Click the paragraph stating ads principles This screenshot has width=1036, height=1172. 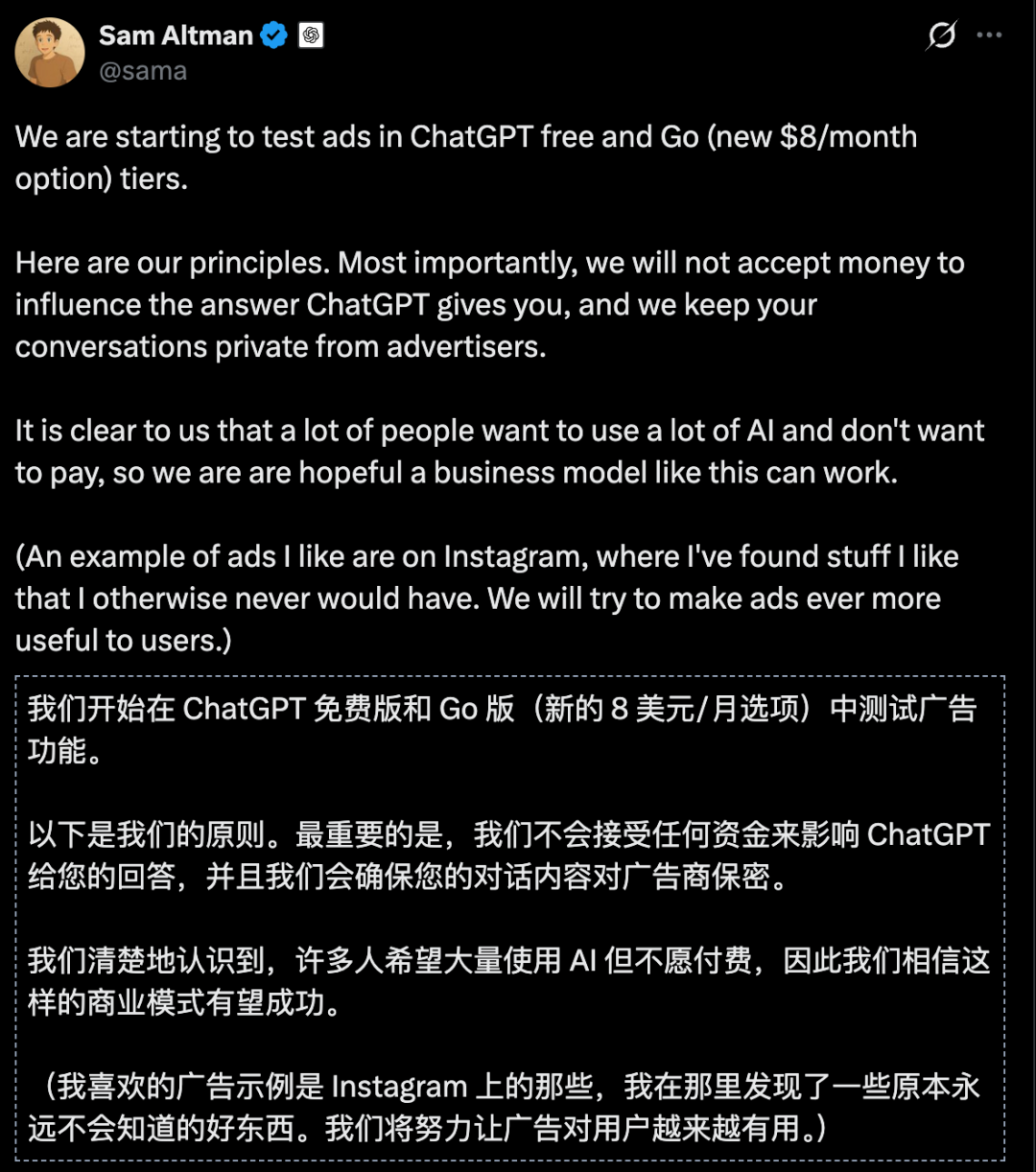[x=489, y=304]
